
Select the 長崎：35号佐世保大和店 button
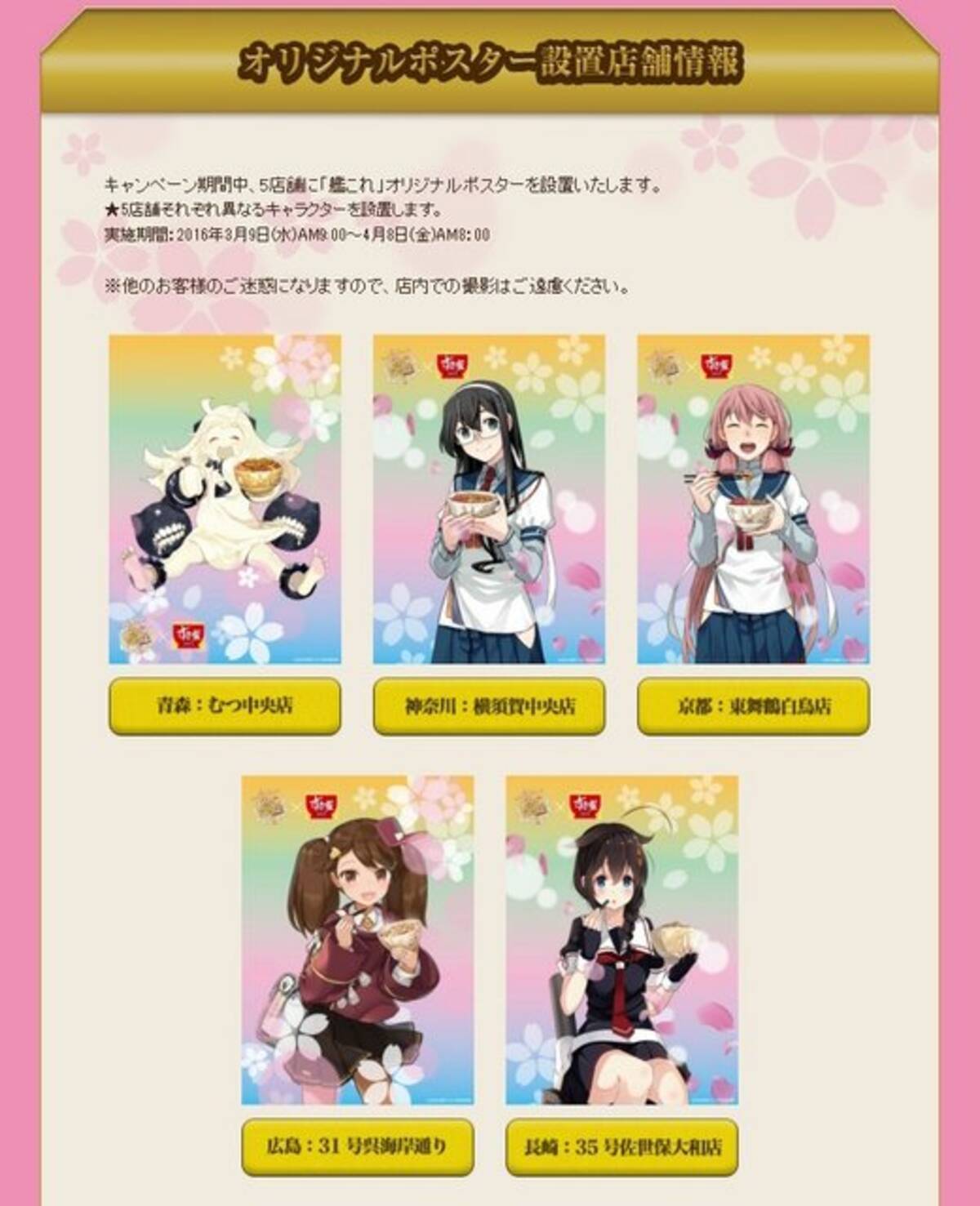tap(621, 1146)
